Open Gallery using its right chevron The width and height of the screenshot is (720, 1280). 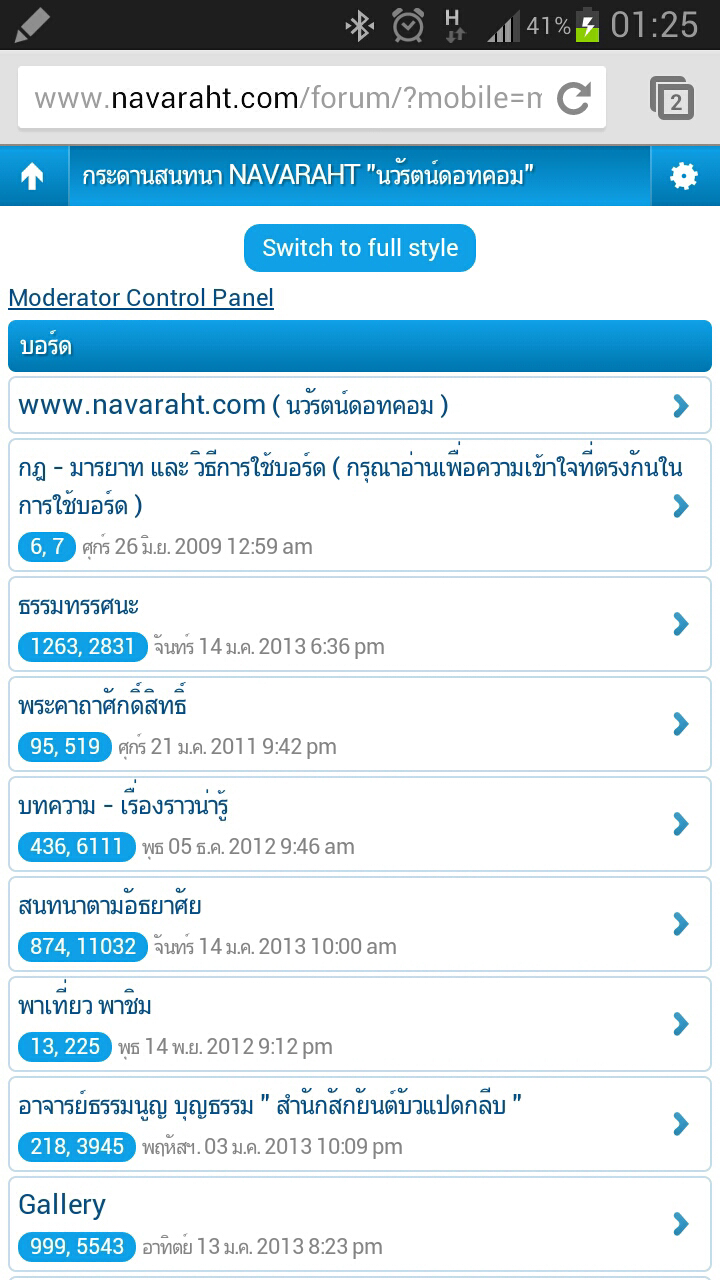coord(681,1224)
